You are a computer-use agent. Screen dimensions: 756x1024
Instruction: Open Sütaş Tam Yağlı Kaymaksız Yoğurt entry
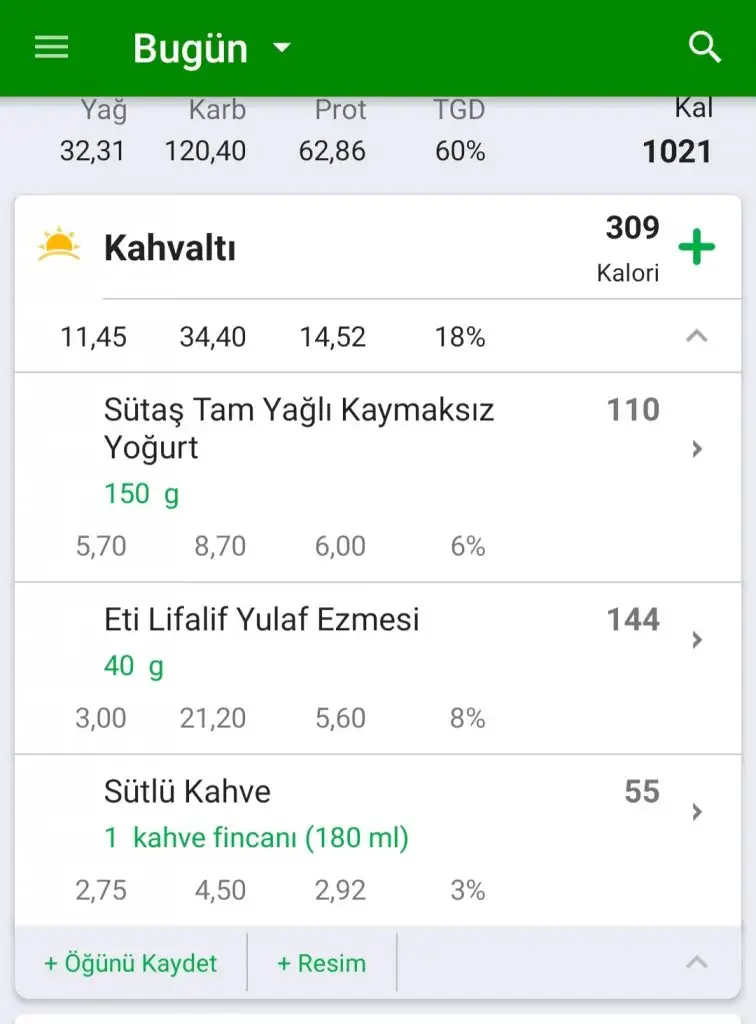[380, 450]
